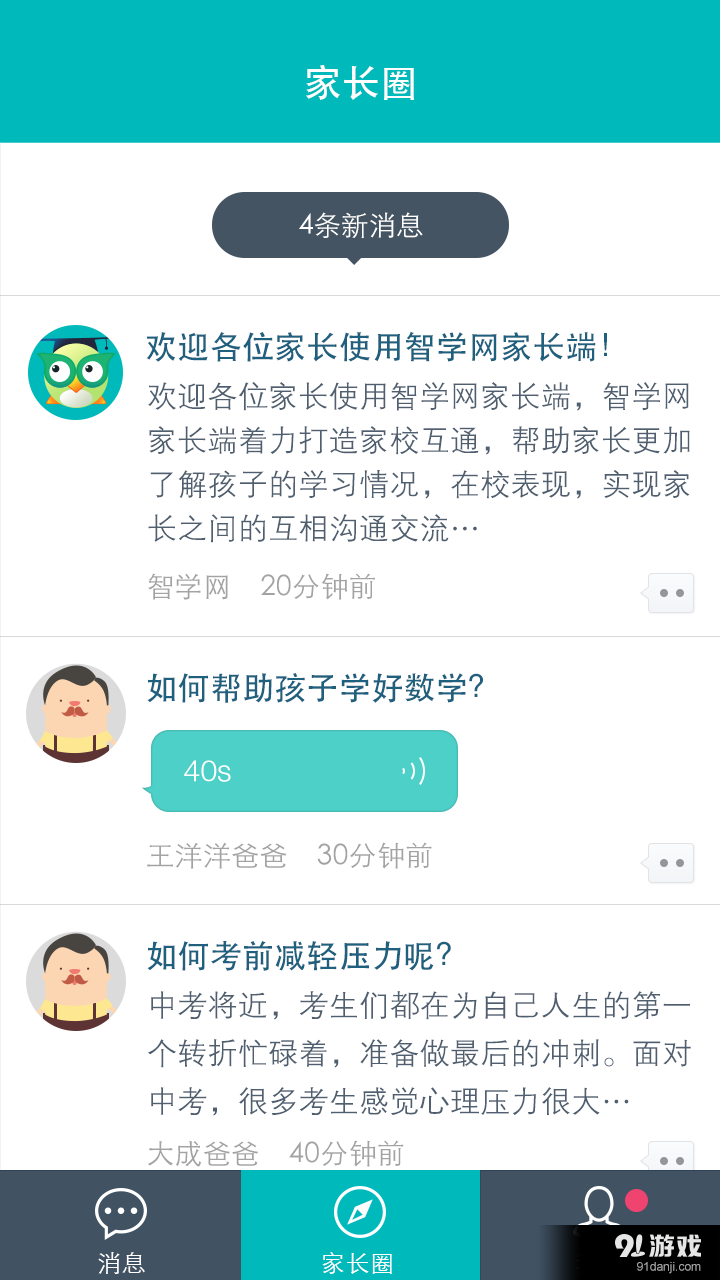Tap the timestamp 20分钟前 on welcome post
The width and height of the screenshot is (720, 1280).
point(317,586)
